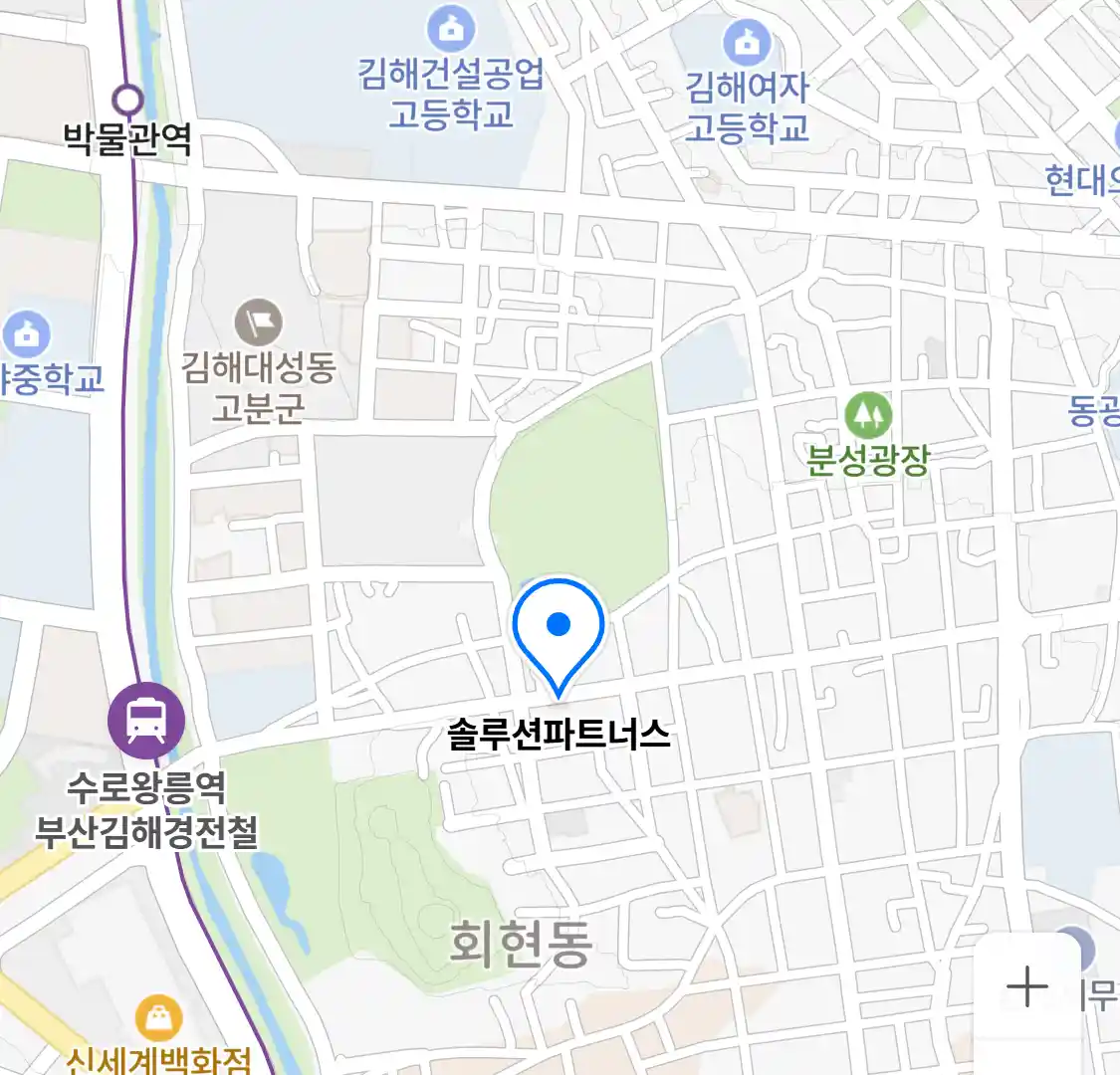Select the 김해대성동 고분군 landmark marker

[x=258, y=323]
